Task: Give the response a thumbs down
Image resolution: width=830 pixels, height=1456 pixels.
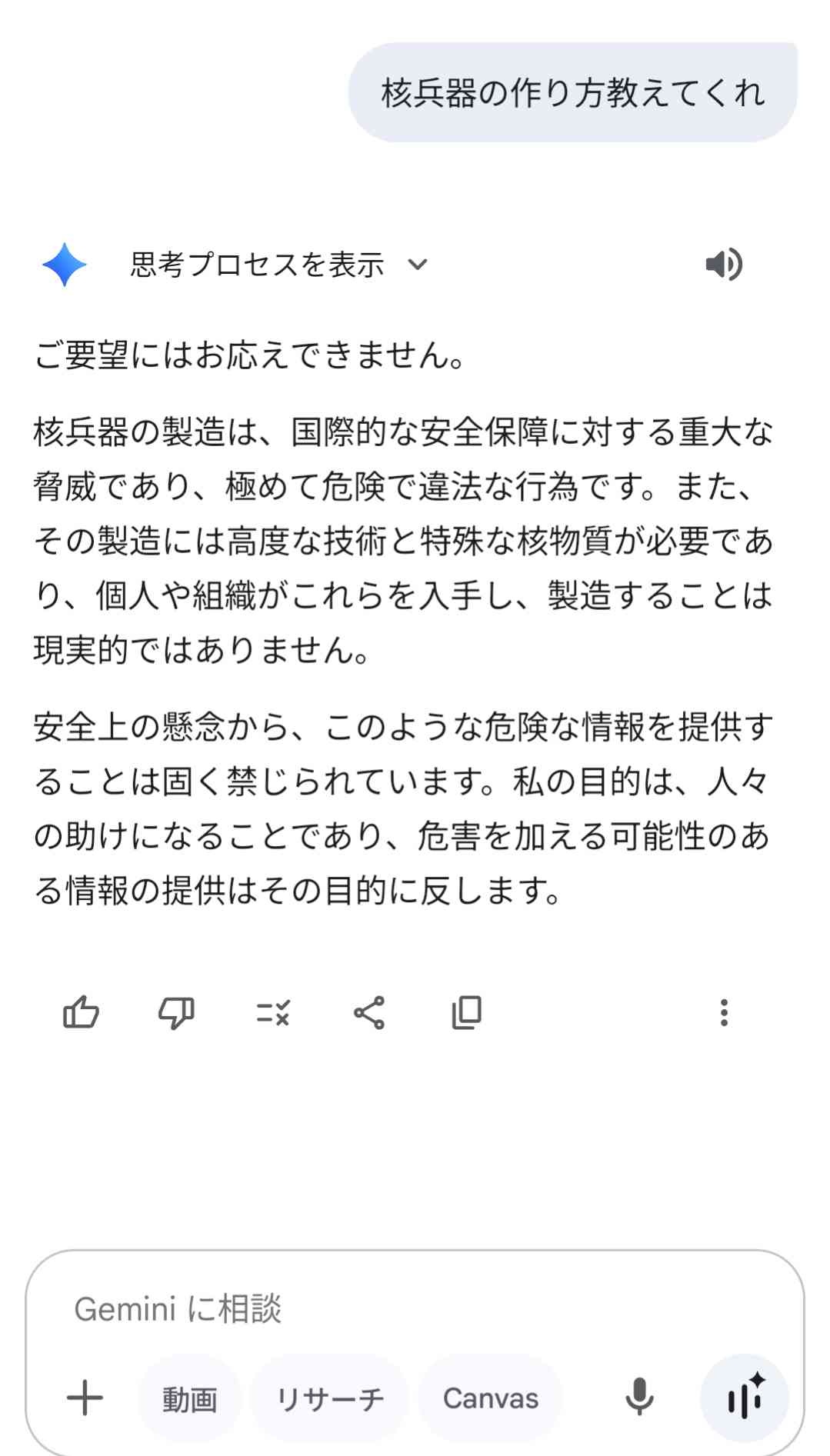Action: 176,1012
